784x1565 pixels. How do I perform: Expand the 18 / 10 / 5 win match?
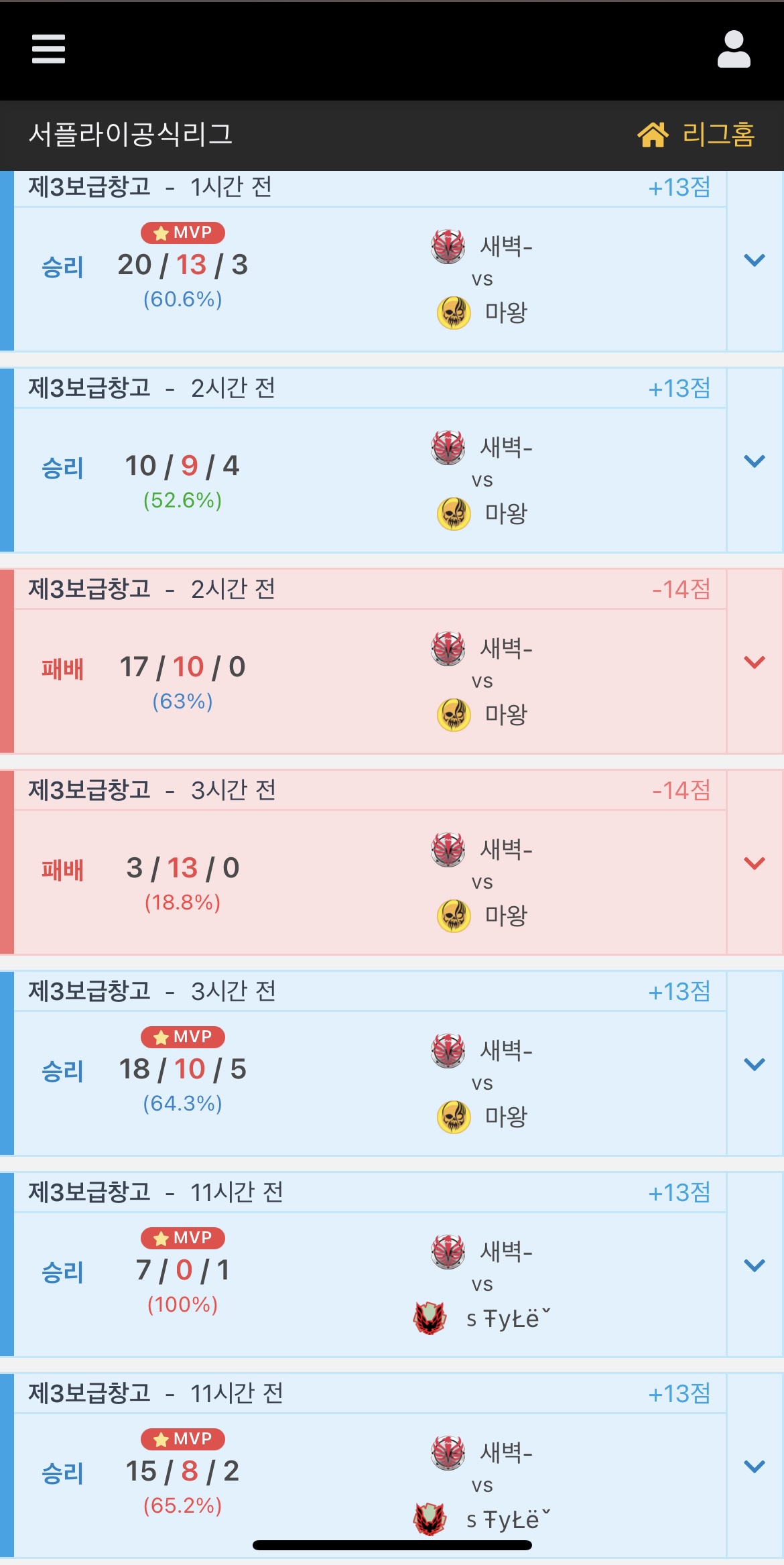pyautogui.click(x=755, y=1064)
